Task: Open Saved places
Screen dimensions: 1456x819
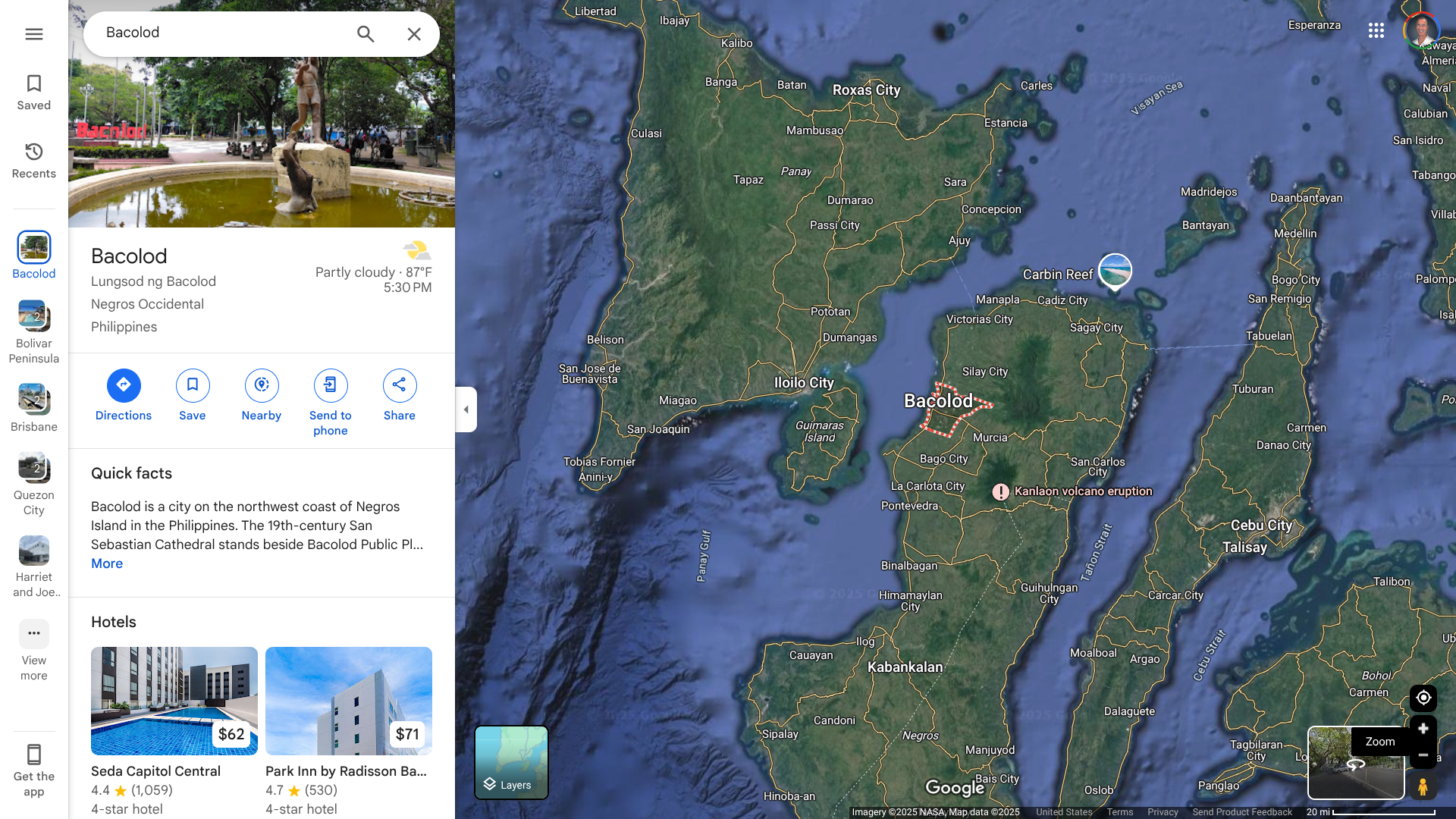Action: (33, 93)
